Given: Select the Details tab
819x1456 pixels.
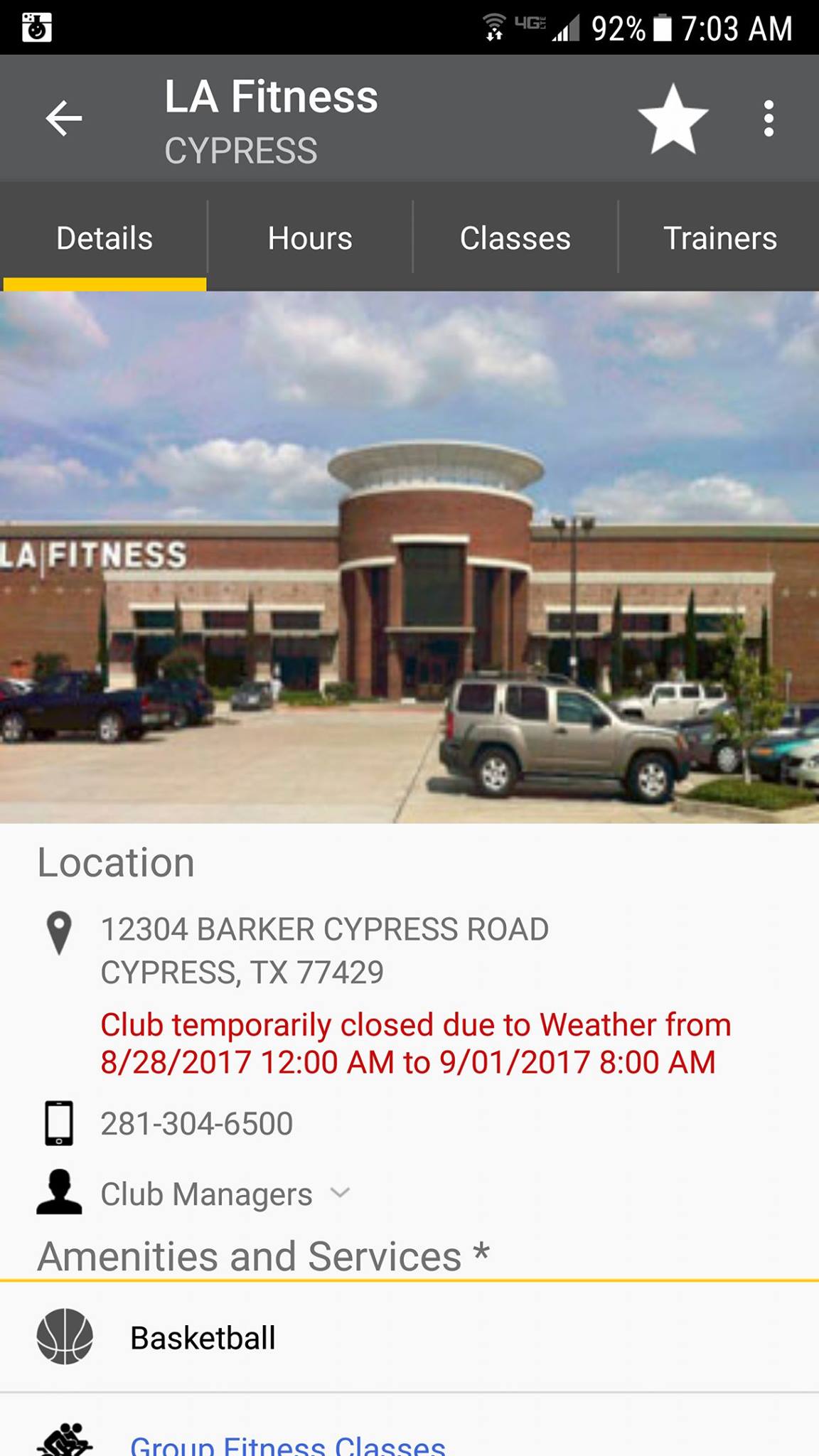Looking at the screenshot, I should (105, 238).
